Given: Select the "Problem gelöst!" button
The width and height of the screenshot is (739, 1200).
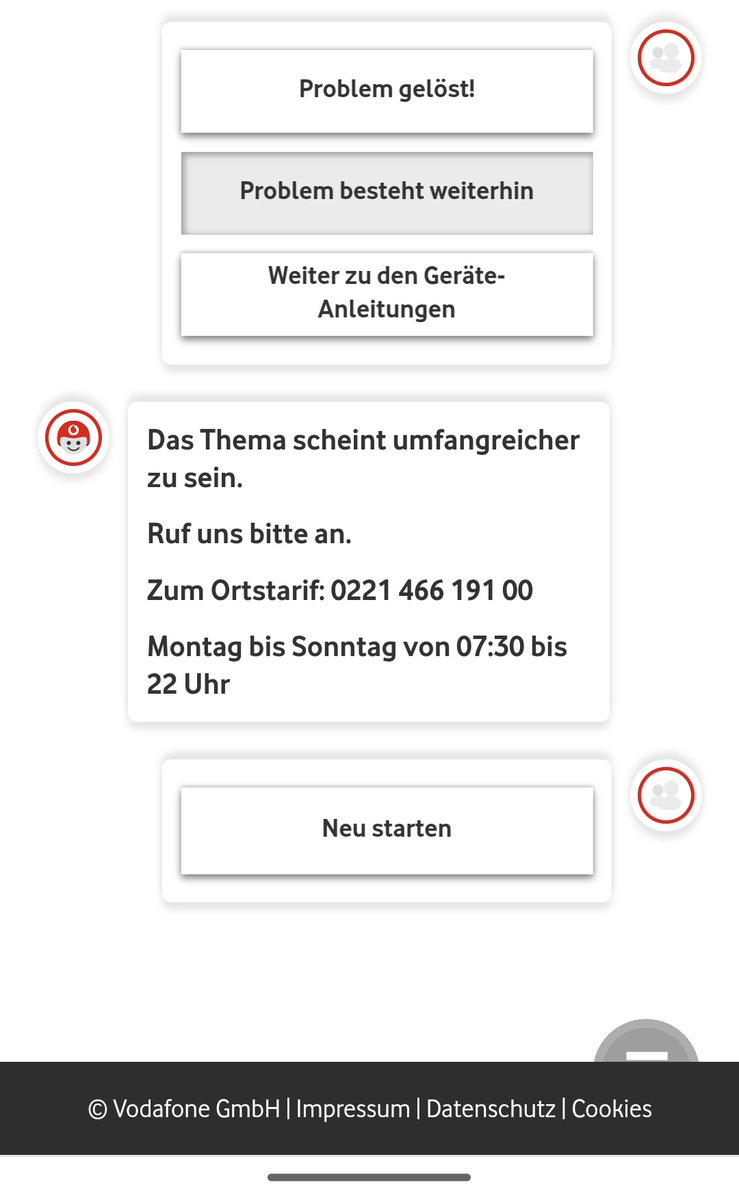Looking at the screenshot, I should tap(386, 90).
